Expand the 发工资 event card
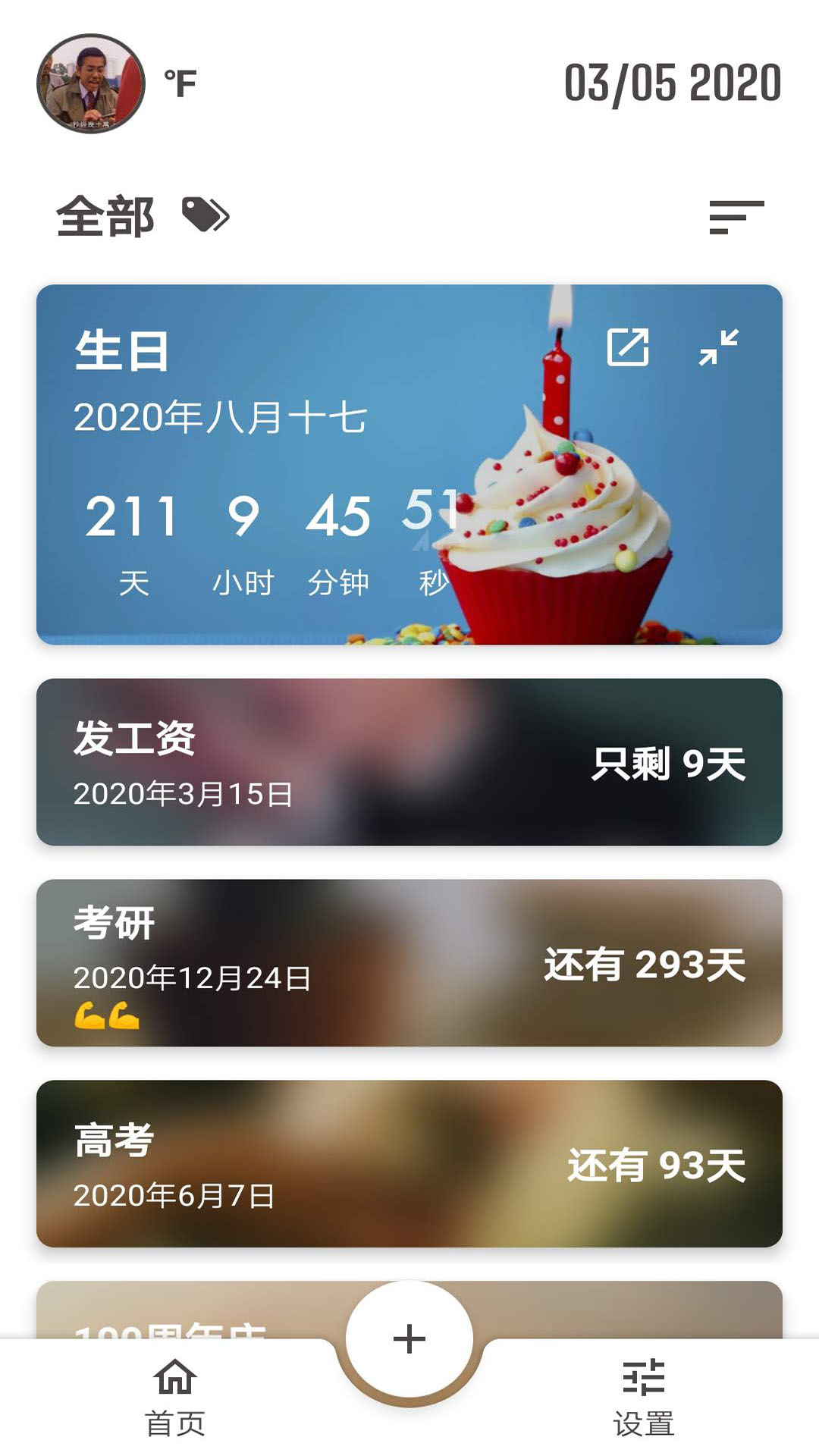Image resolution: width=819 pixels, height=1456 pixels. pyautogui.click(x=409, y=762)
